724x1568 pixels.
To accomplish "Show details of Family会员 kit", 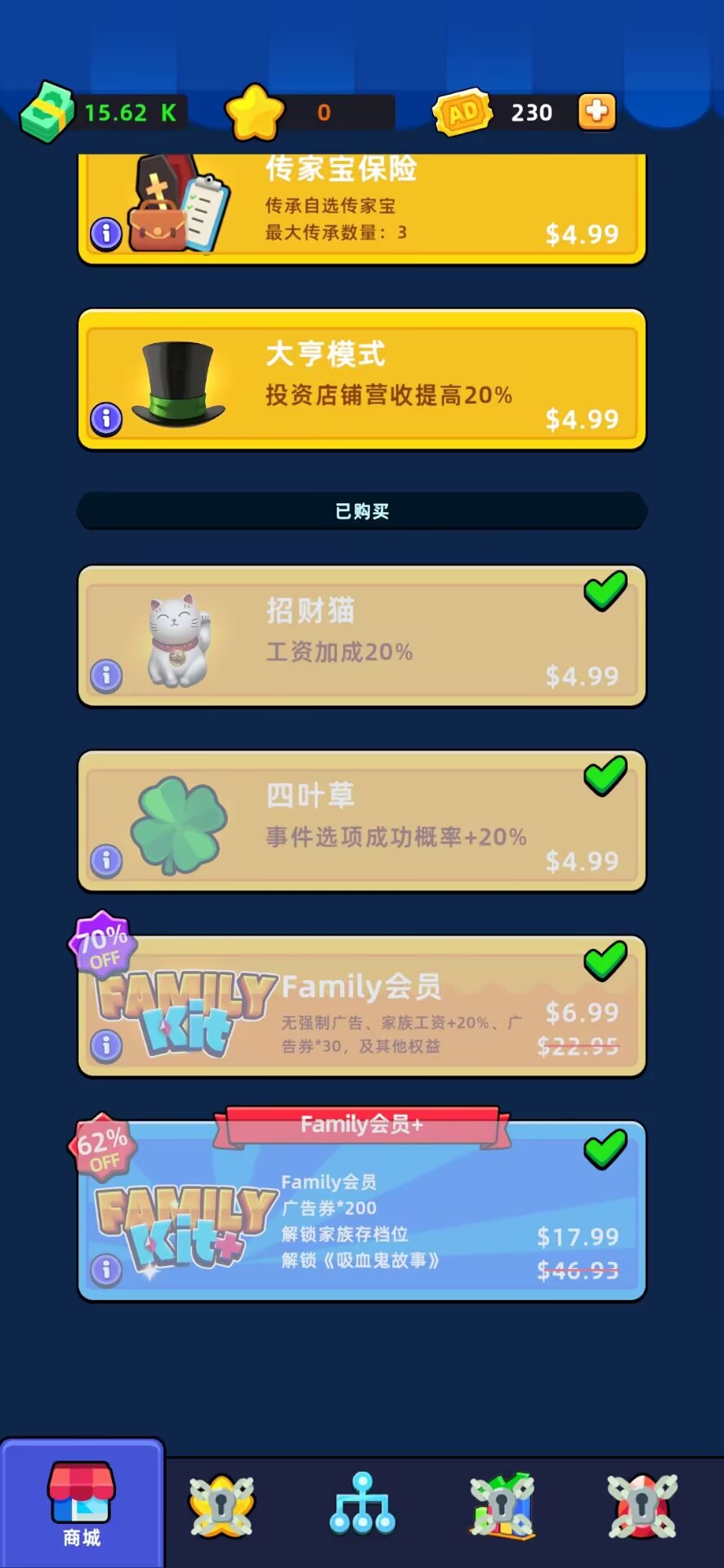I will tap(106, 1045).
